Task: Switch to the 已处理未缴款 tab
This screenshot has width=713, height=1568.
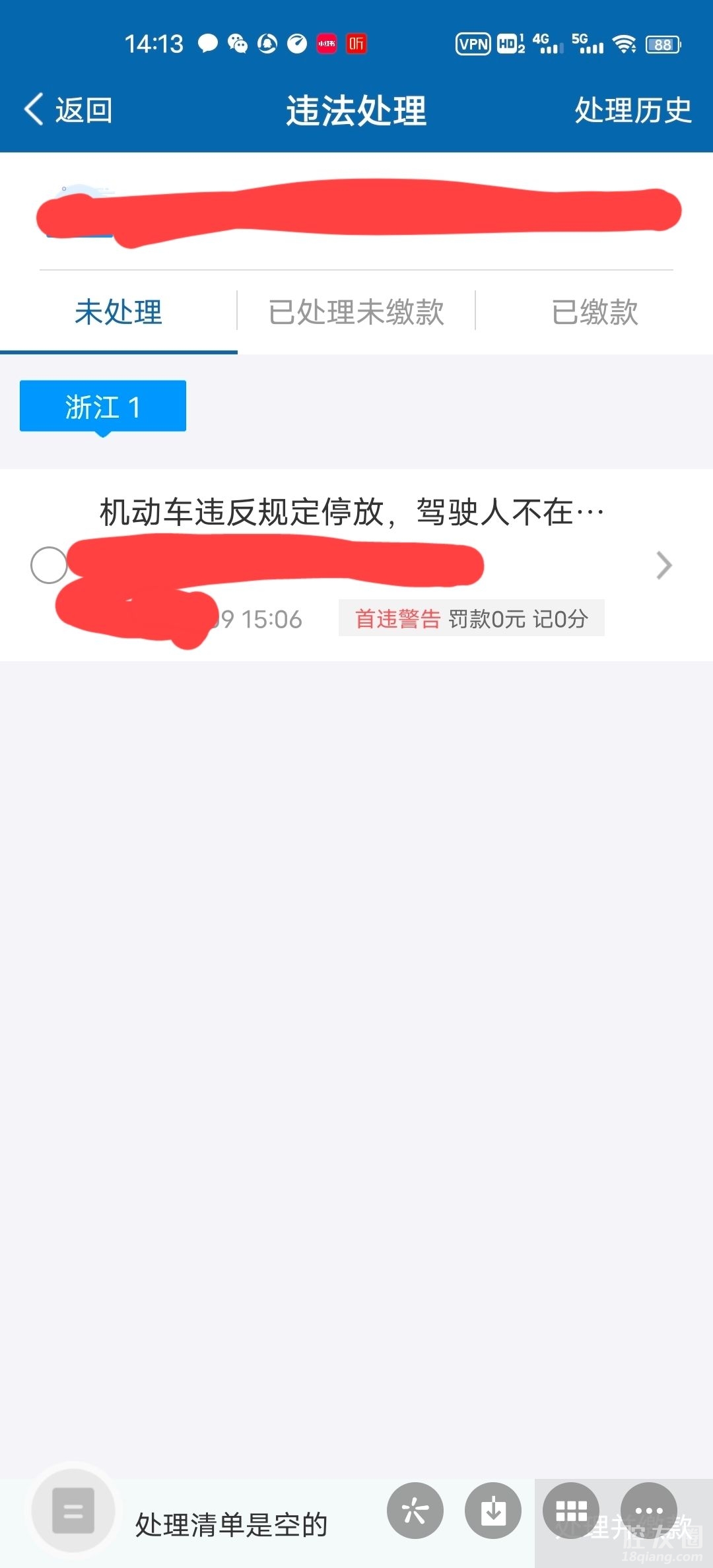Action: (356, 311)
